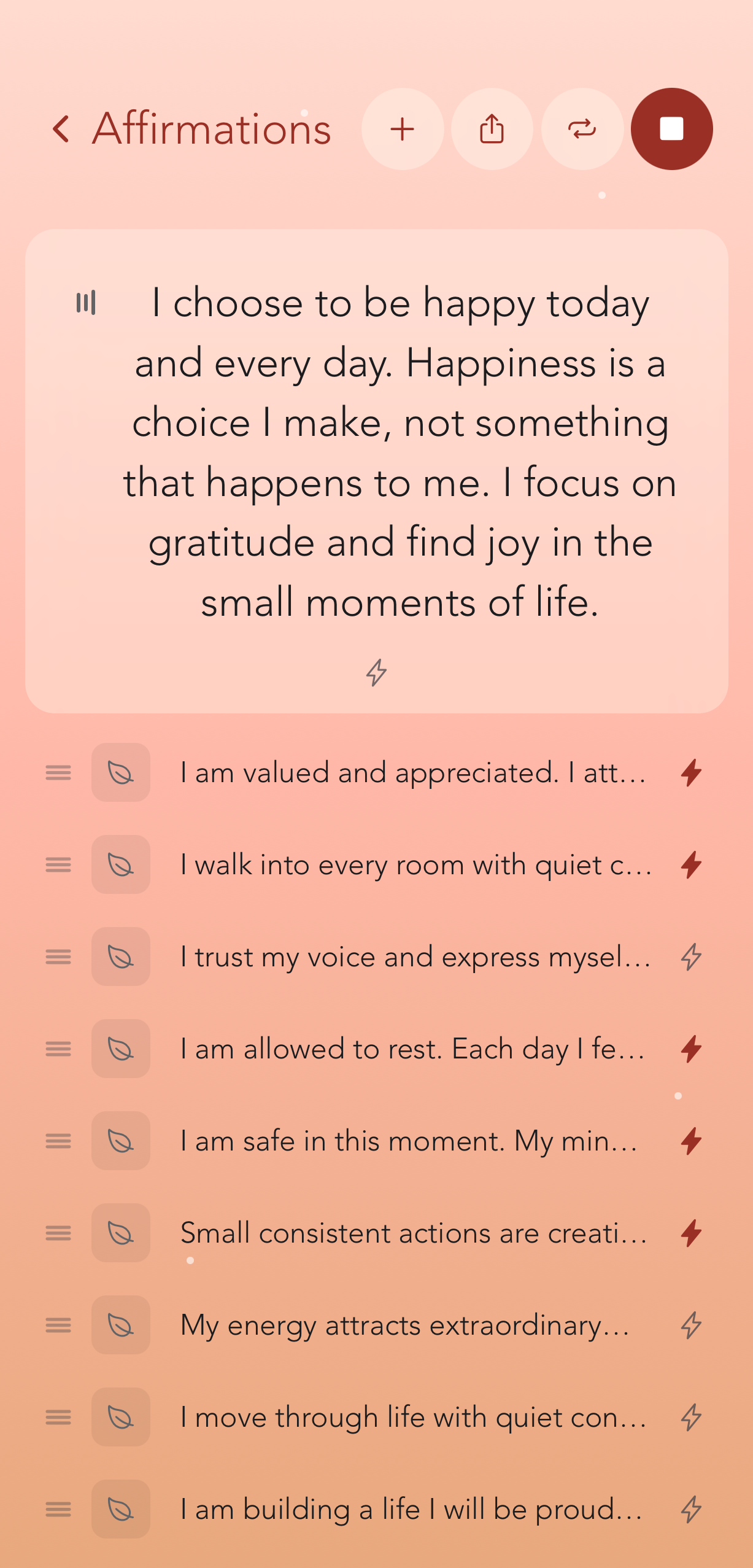Image resolution: width=753 pixels, height=1568 pixels.
Task: Select the leaf icon next to "I walk into every room"
Action: pyautogui.click(x=120, y=865)
